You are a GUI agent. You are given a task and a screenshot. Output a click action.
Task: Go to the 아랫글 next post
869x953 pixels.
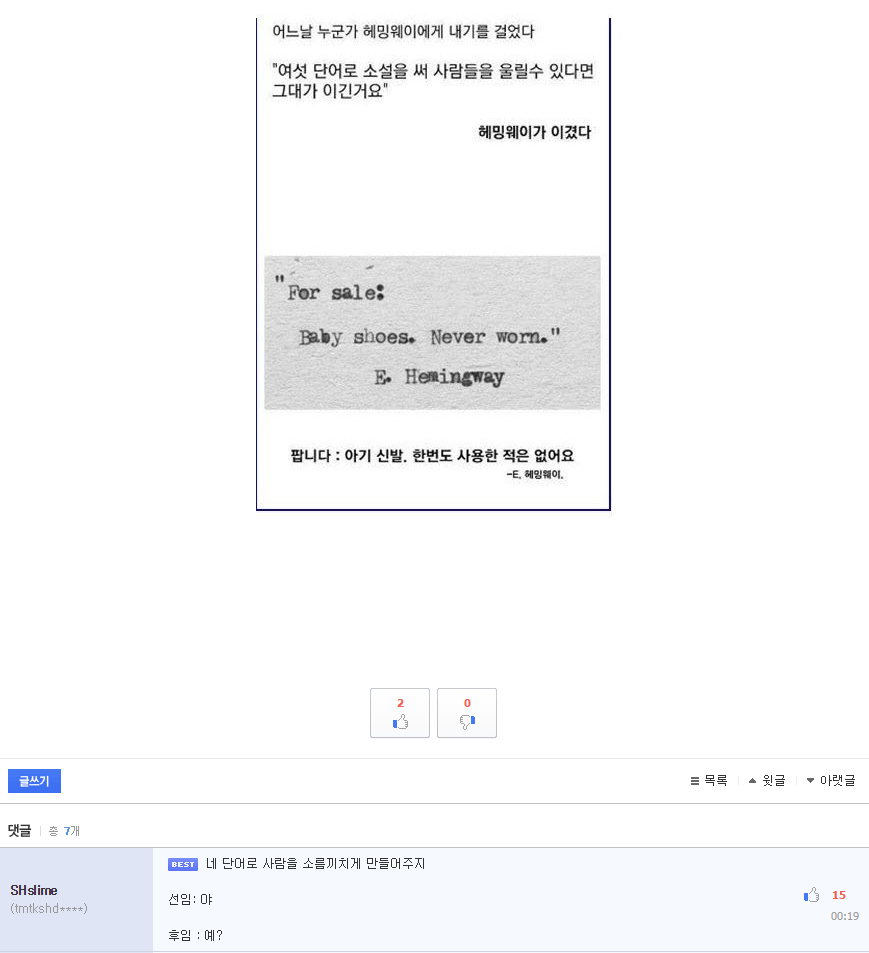831,781
